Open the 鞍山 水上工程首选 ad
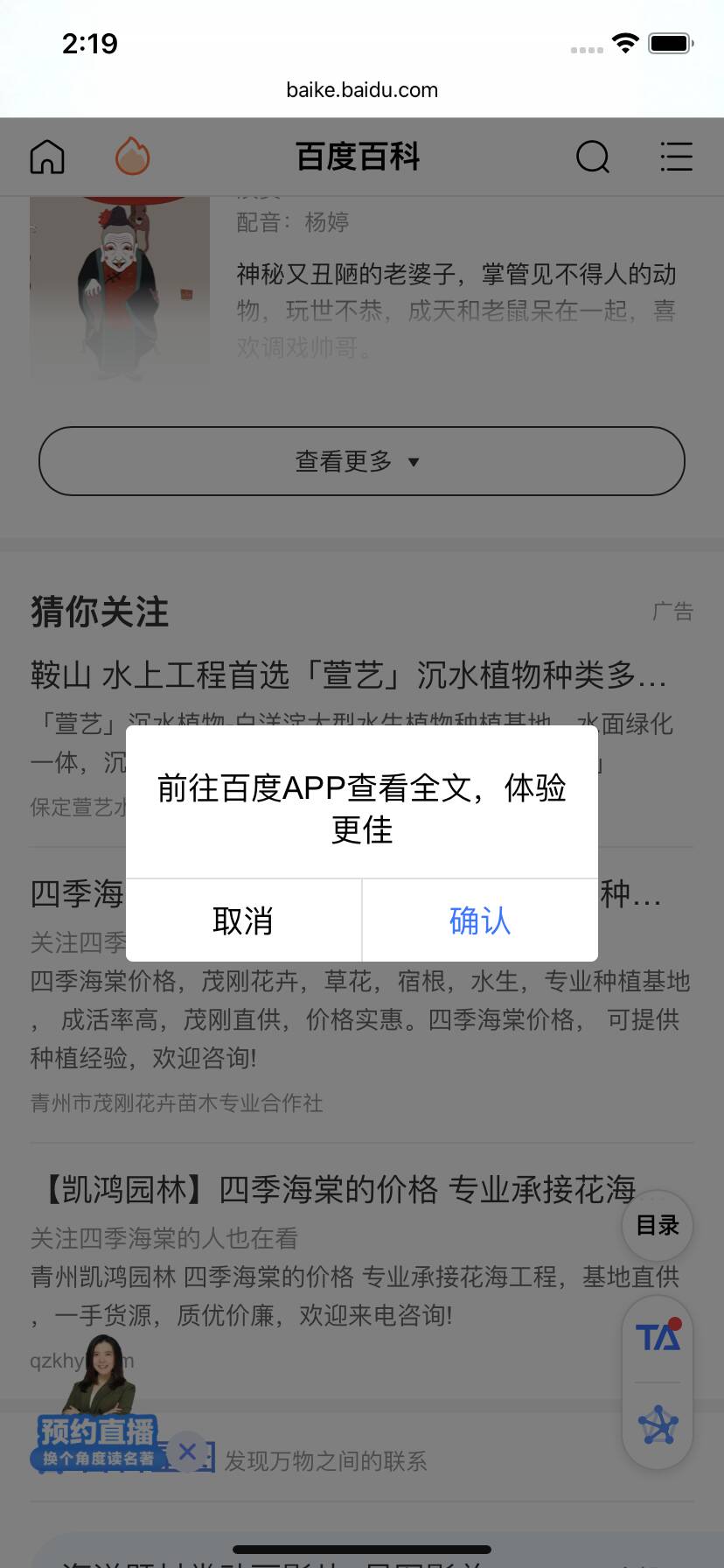724x1568 pixels. coord(348,675)
